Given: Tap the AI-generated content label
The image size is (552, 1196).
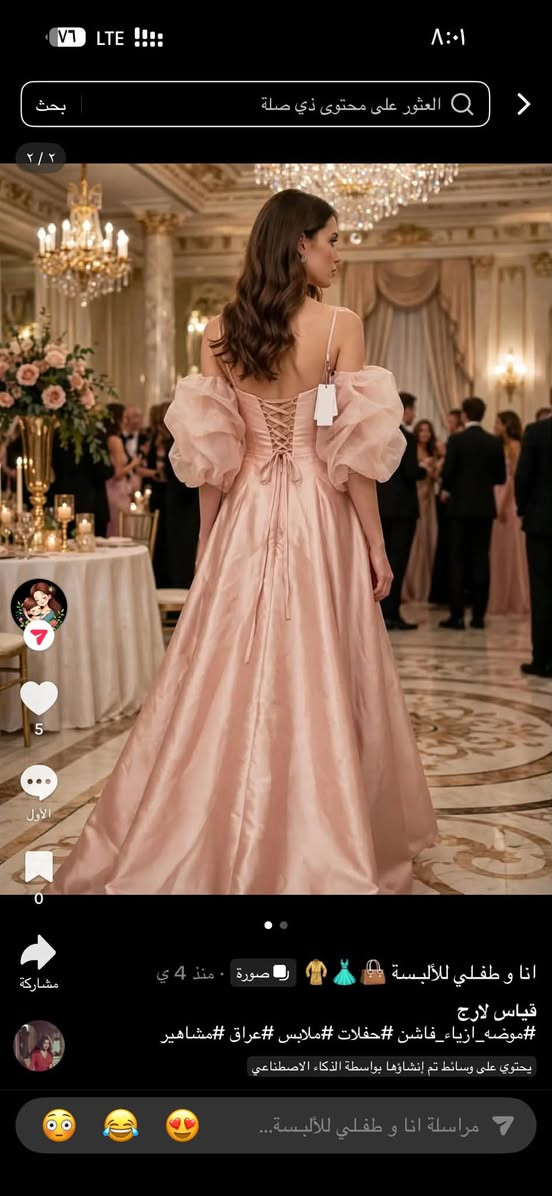Looking at the screenshot, I should coord(391,1066).
